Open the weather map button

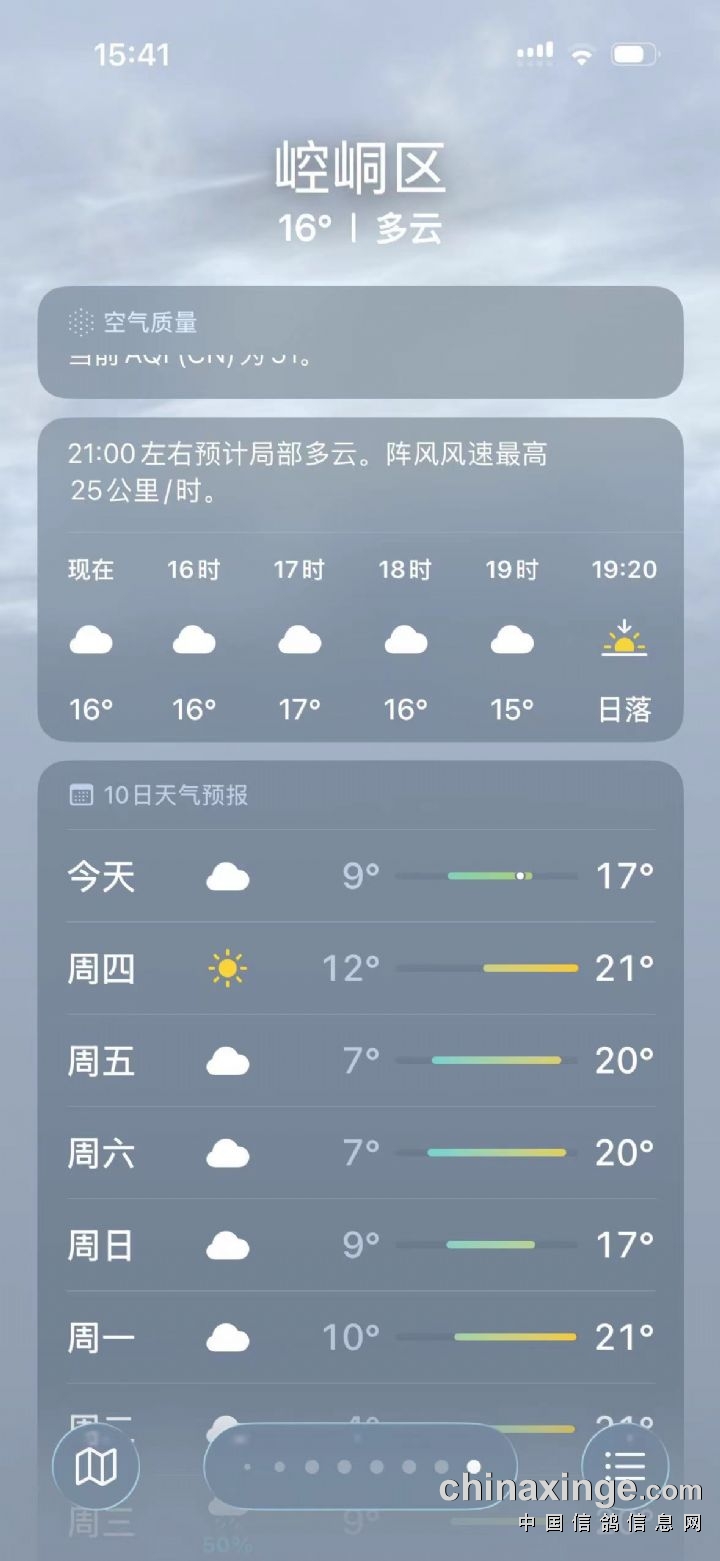coord(96,1467)
